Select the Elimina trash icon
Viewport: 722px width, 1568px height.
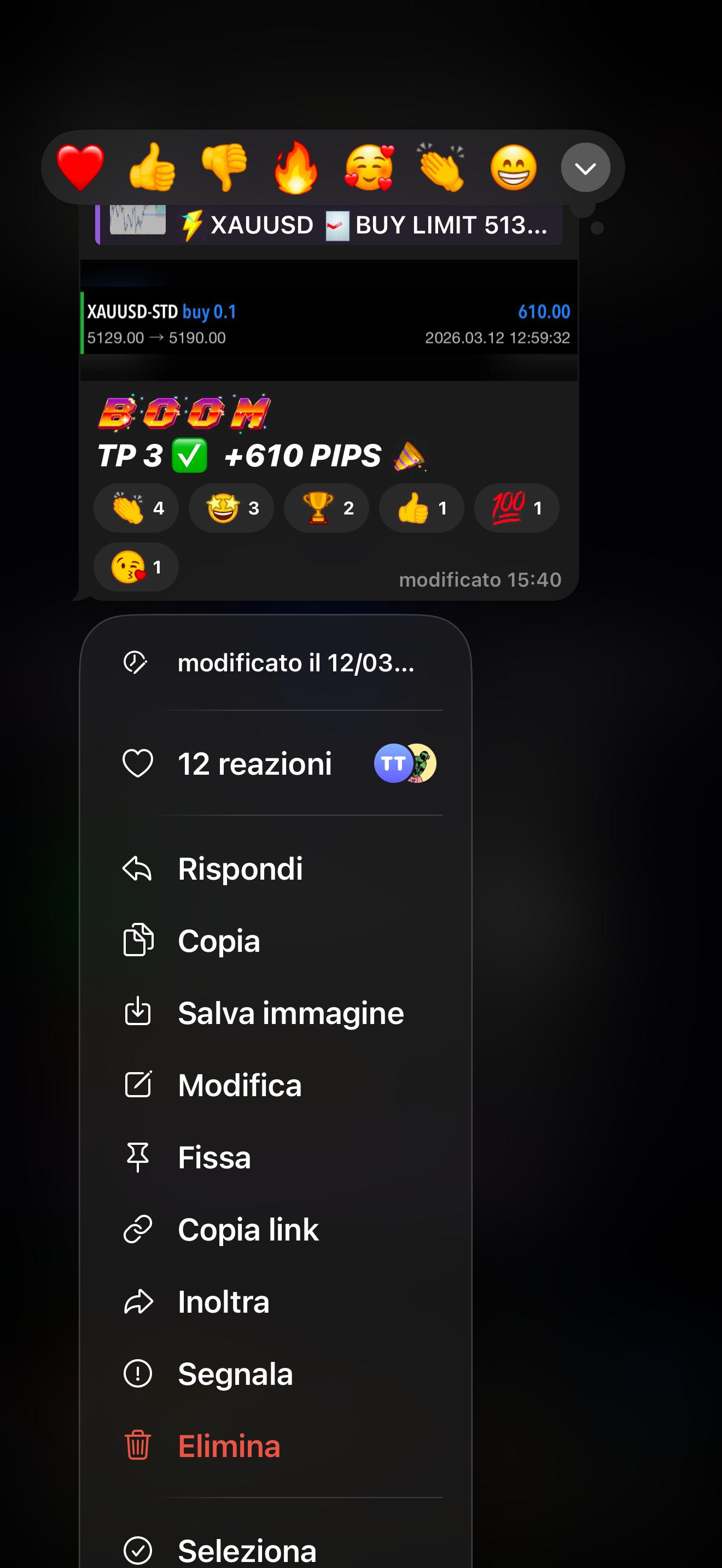pos(139,1445)
